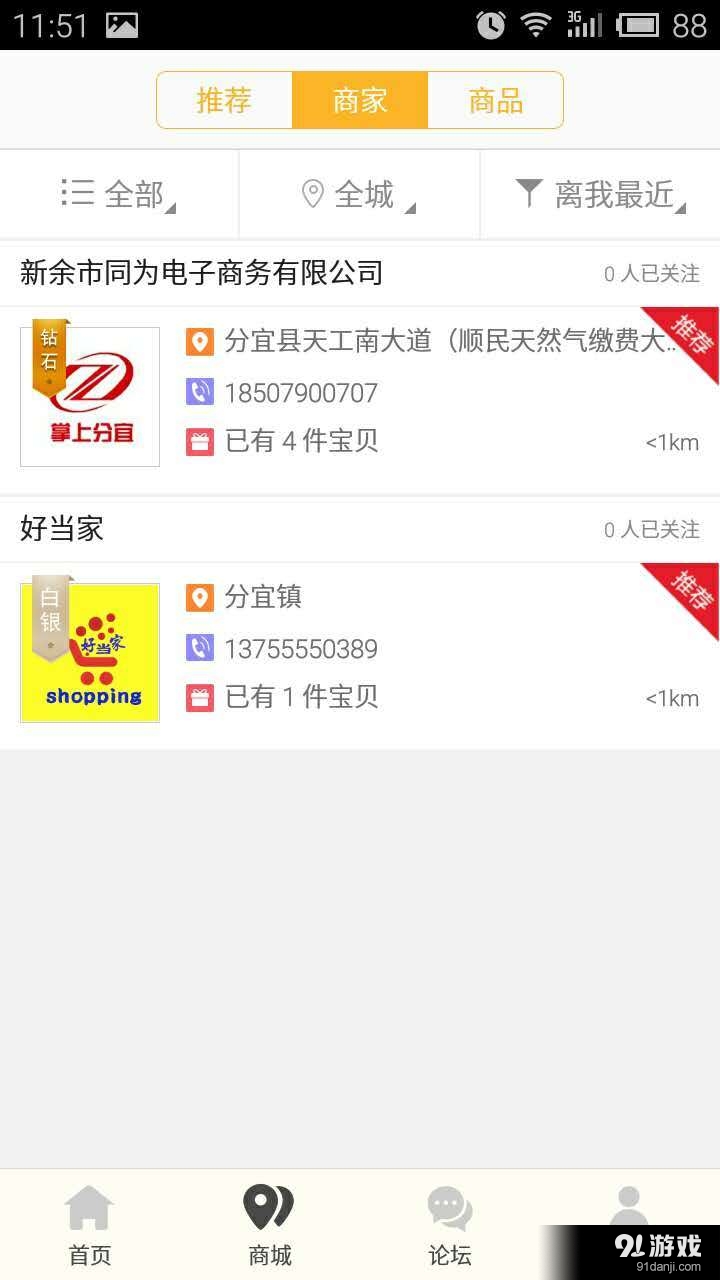Switch to the 推荐 tab

(222, 100)
